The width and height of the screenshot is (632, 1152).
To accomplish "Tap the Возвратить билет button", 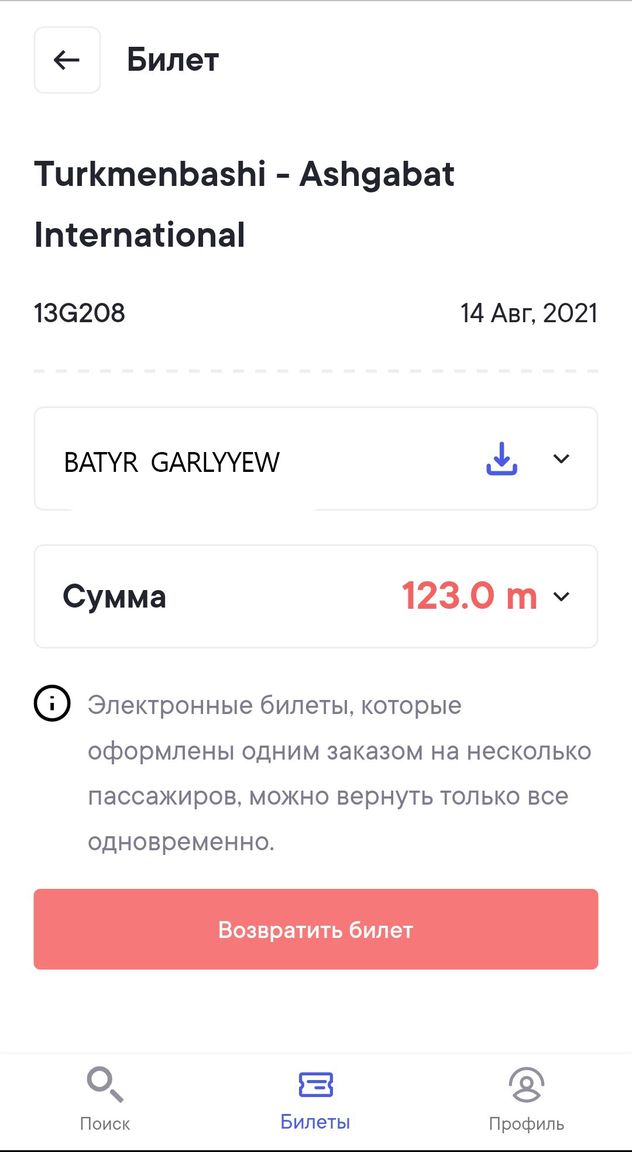I will 316,929.
